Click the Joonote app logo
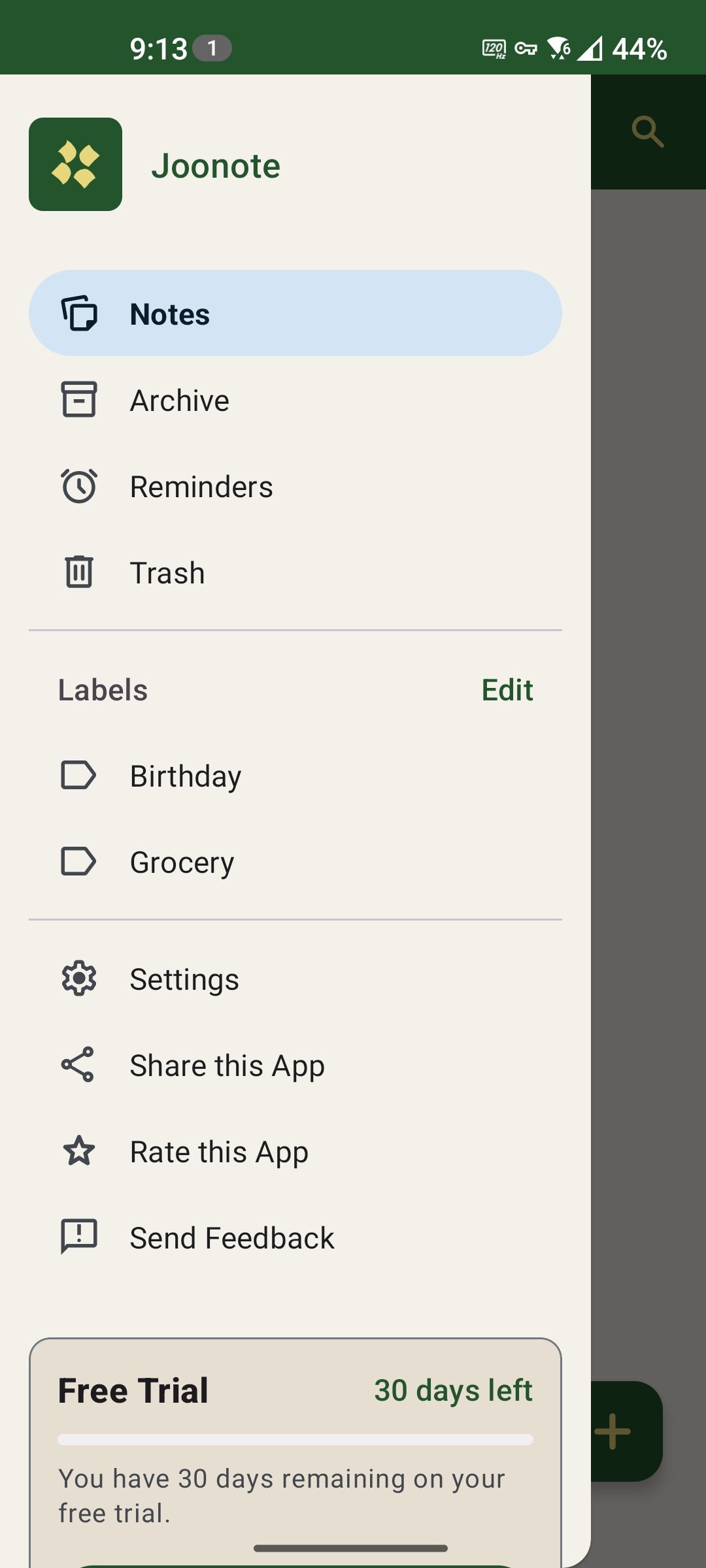Viewport: 706px width, 1568px height. (x=75, y=163)
